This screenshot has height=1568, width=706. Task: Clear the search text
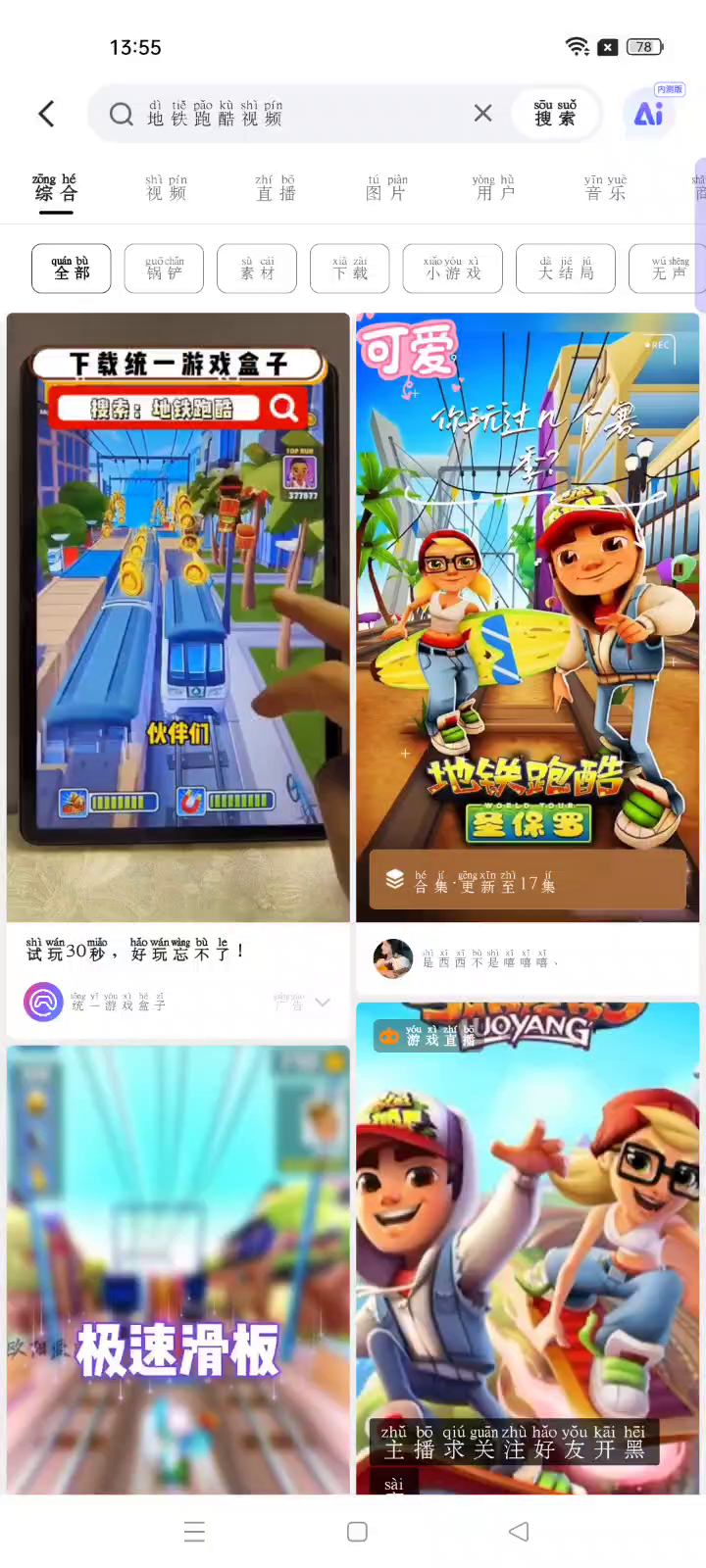coord(482,114)
